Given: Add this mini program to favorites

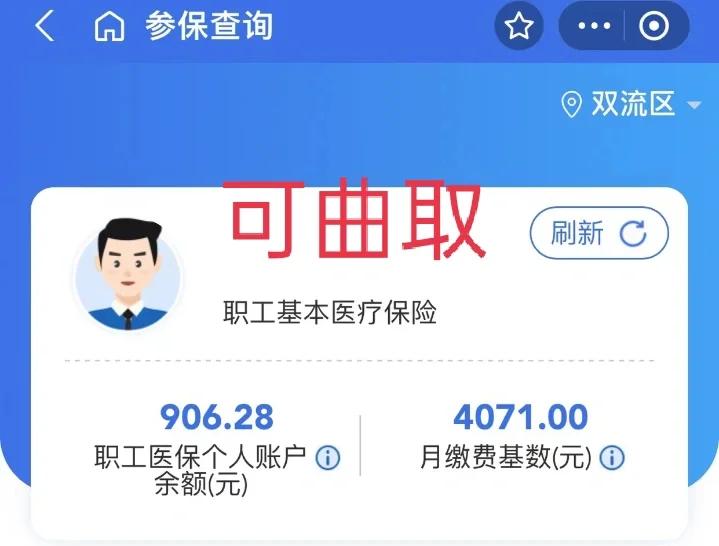Looking at the screenshot, I should coord(518,27).
